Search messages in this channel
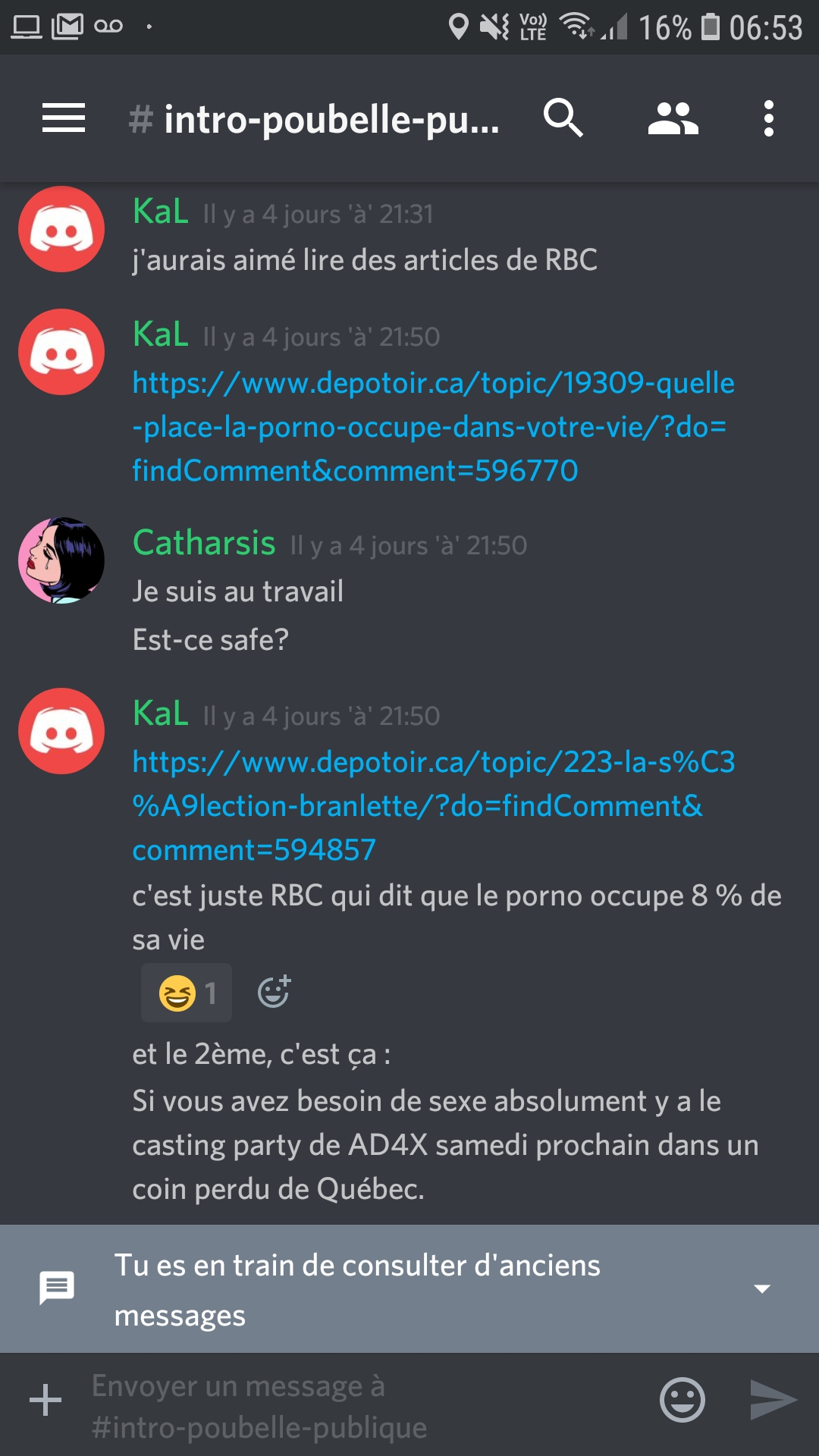819x1456 pixels. pyautogui.click(x=563, y=118)
